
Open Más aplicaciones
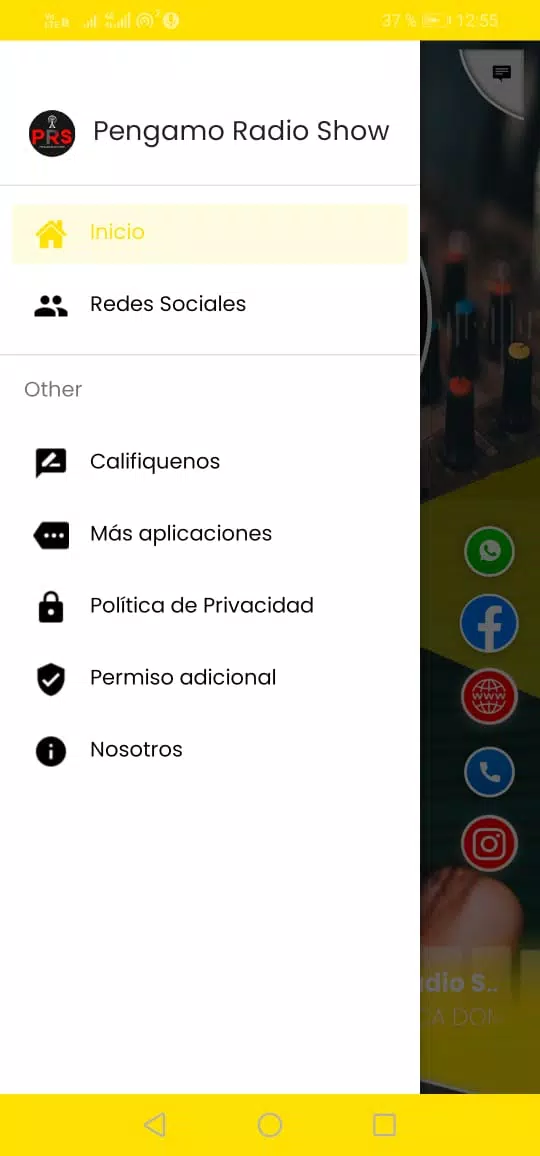tap(210, 535)
